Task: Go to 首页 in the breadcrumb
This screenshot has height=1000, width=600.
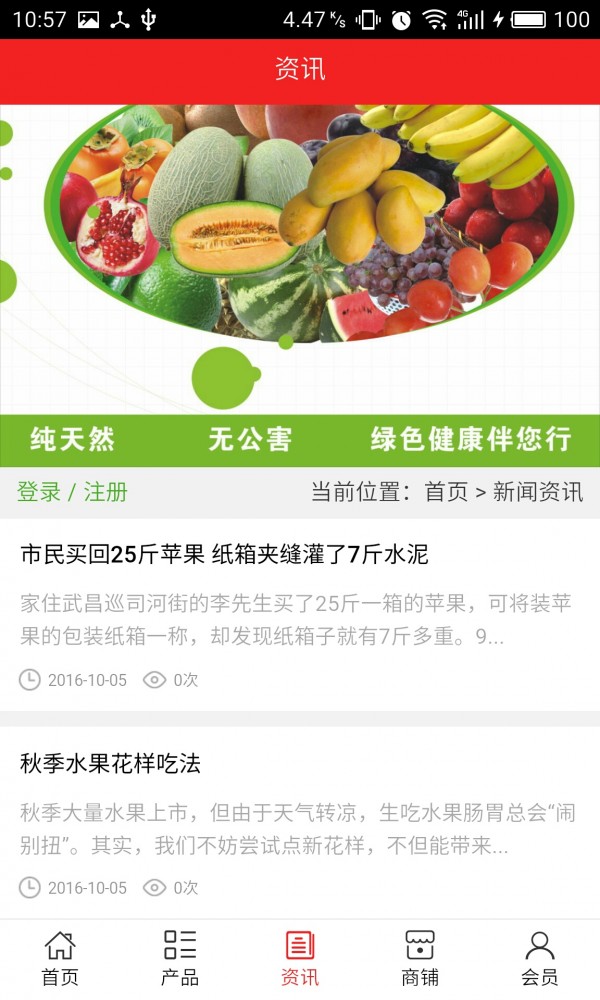Action: pyautogui.click(x=446, y=492)
